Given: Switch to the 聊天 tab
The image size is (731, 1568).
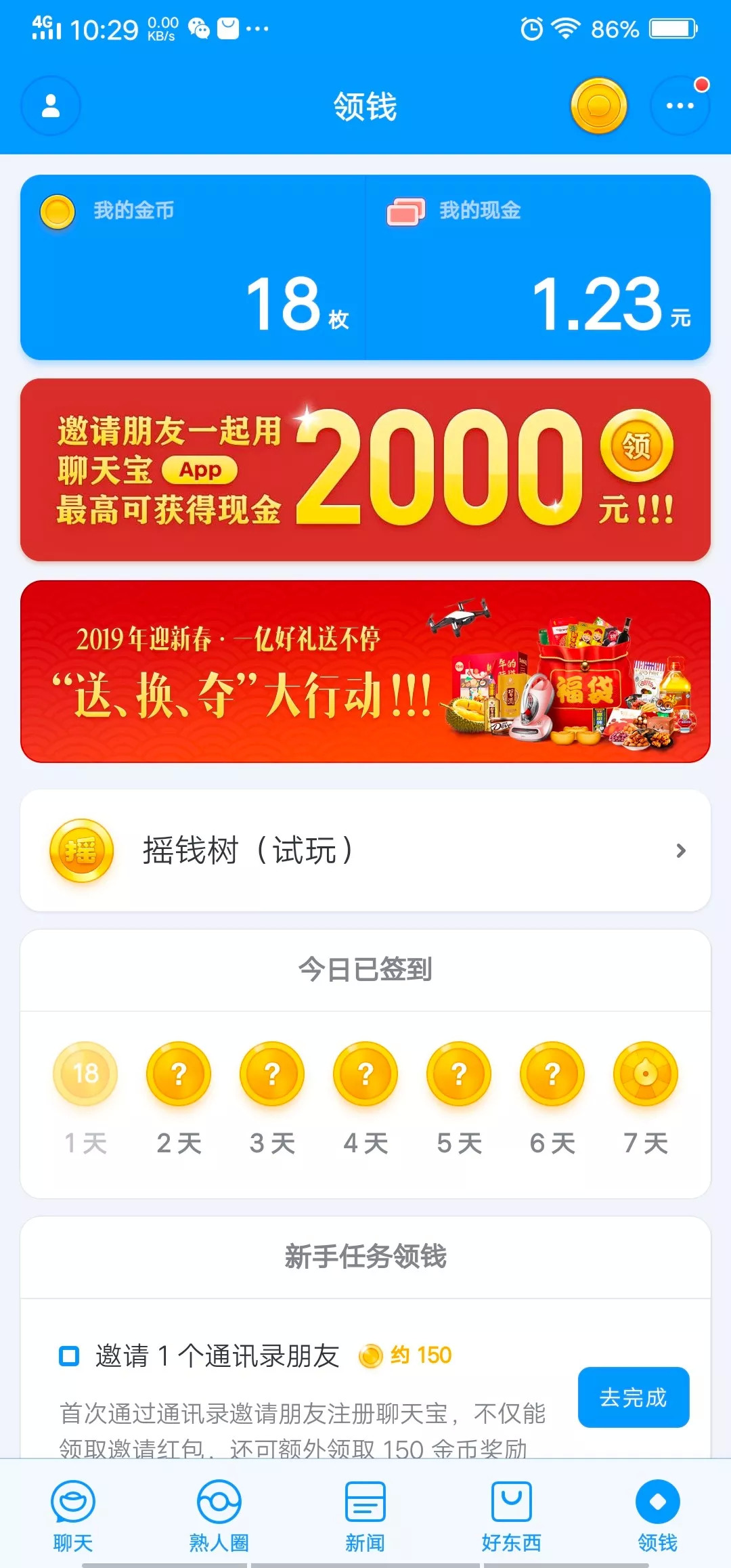Looking at the screenshot, I should tap(73, 1515).
